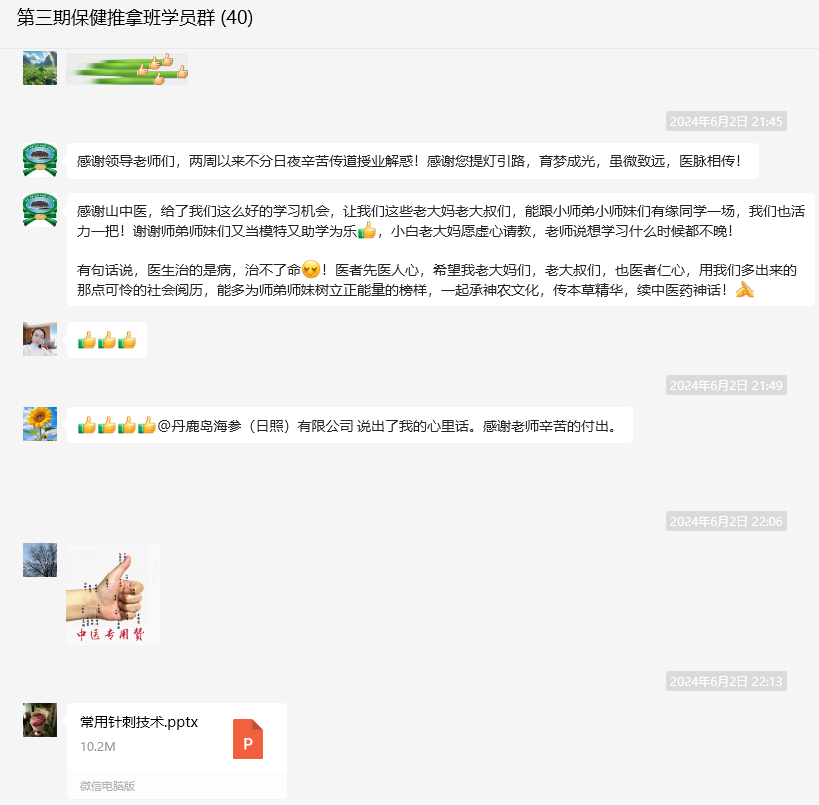This screenshot has height=805, width=819.
Task: Open the green arrows sticker image
Action: tap(127, 68)
